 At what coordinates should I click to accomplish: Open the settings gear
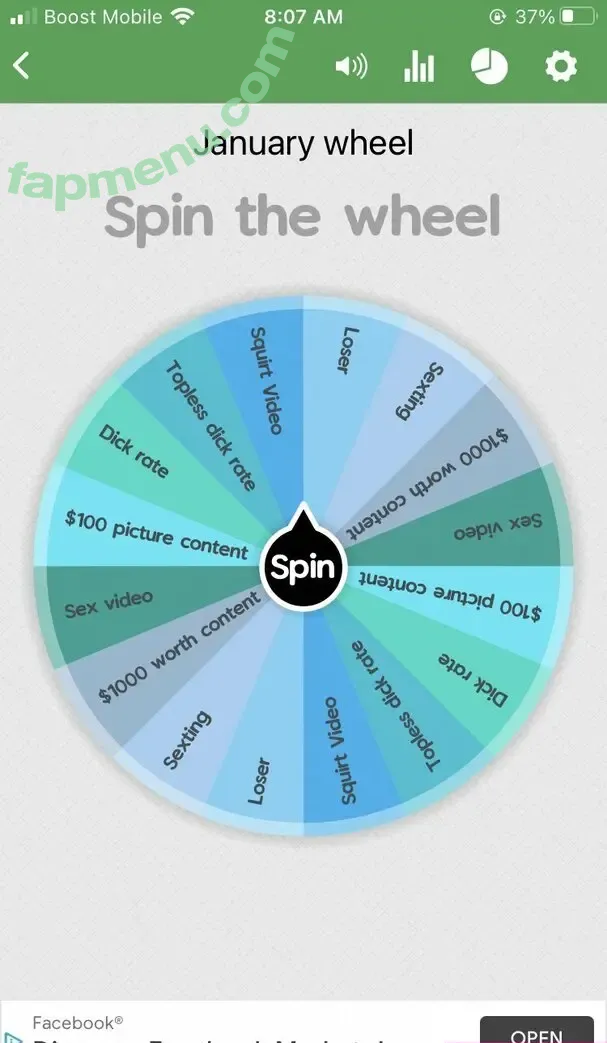[x=561, y=67]
